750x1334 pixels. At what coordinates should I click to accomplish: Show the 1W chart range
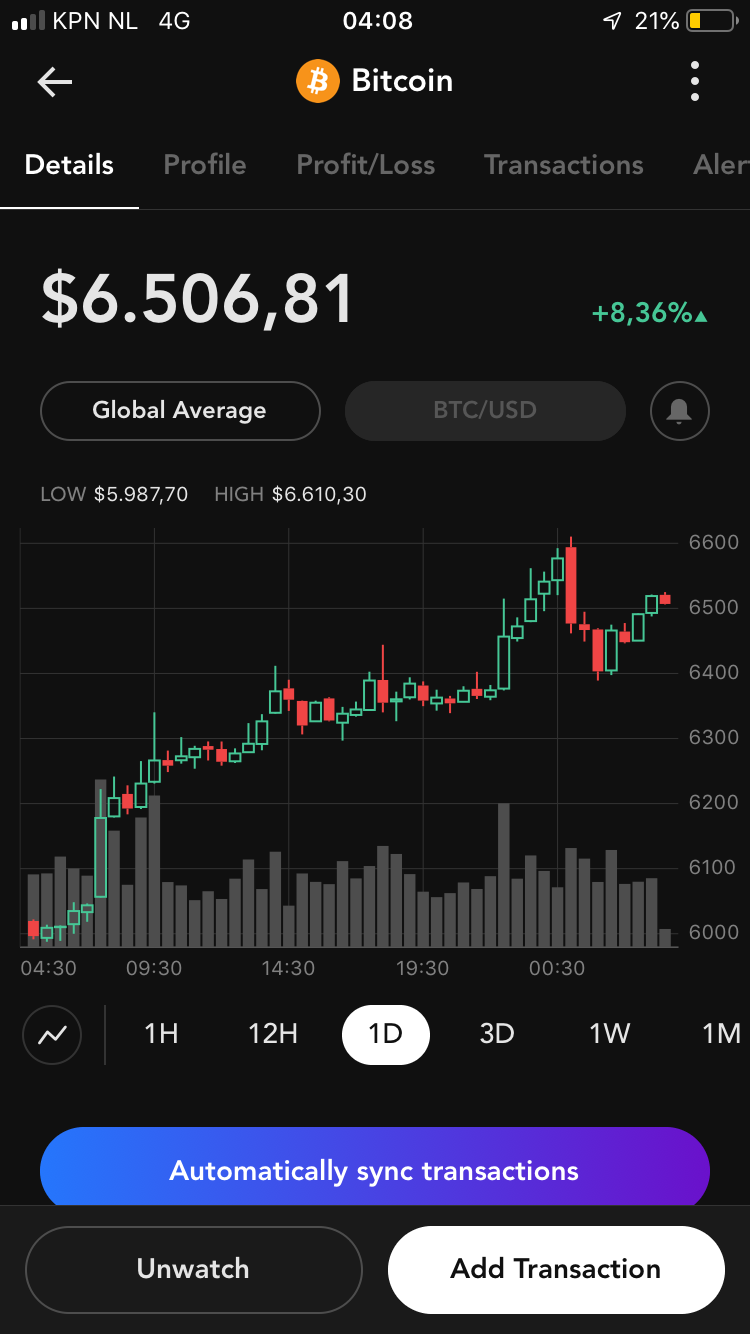609,1034
